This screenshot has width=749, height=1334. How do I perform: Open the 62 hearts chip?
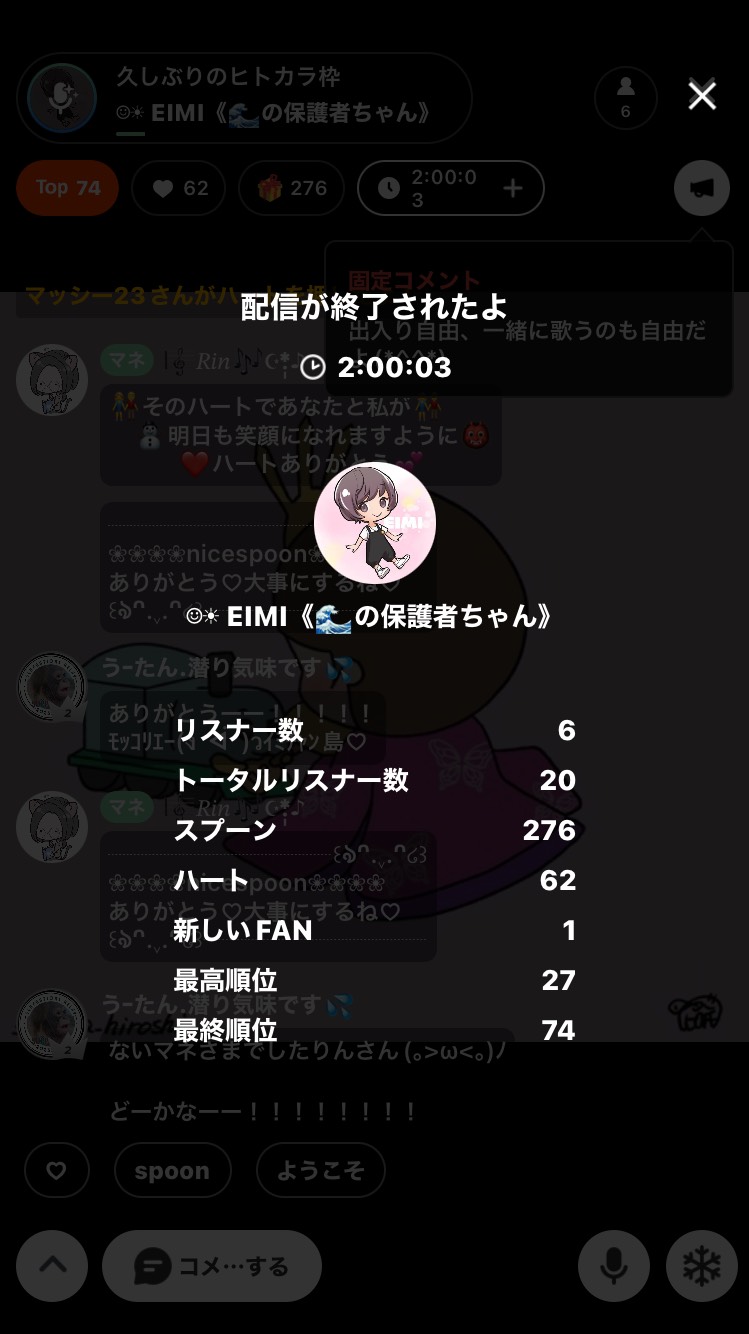click(x=178, y=188)
